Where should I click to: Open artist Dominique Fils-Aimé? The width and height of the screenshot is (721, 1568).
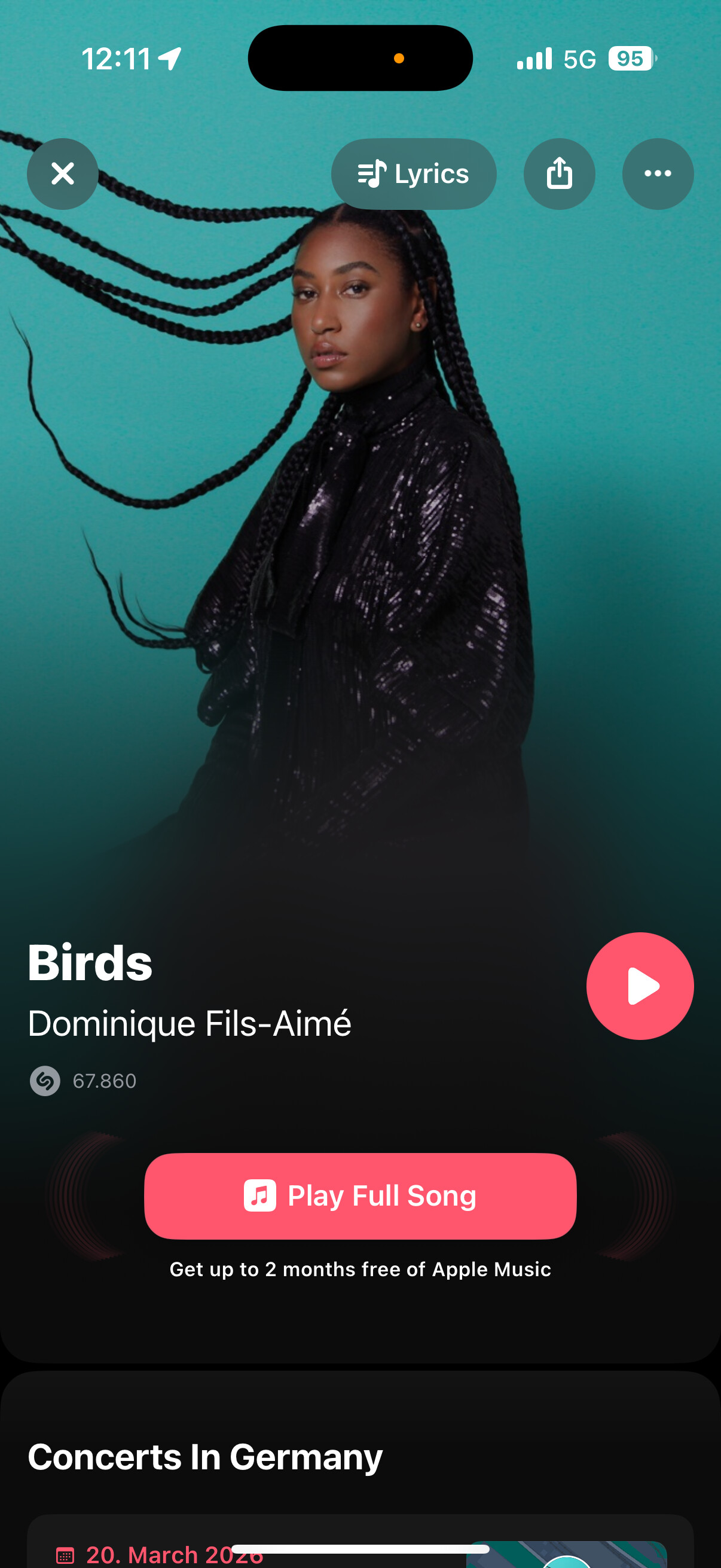pos(190,1023)
